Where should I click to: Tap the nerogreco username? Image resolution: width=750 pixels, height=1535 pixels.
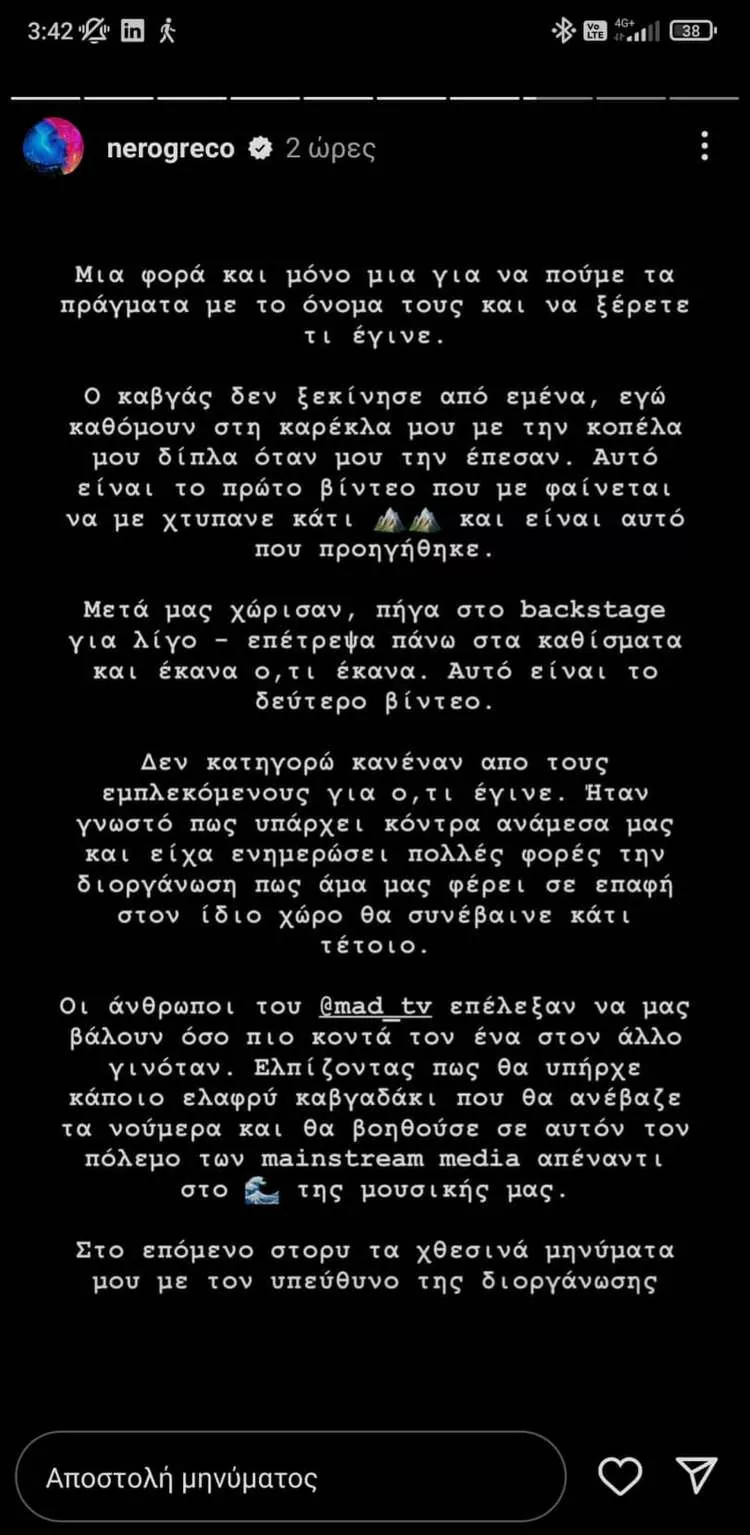170,146
